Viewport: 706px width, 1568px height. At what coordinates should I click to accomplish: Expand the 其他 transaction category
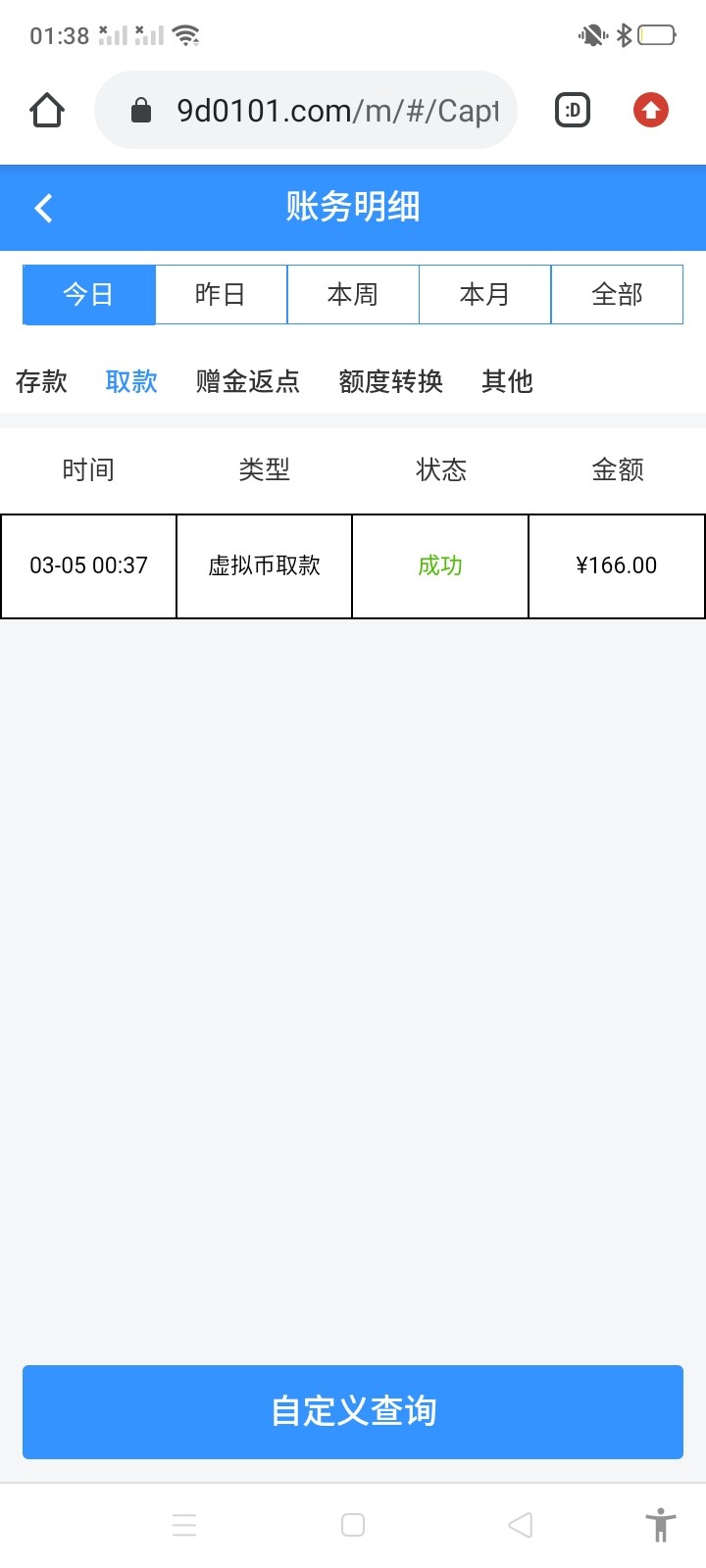click(x=506, y=382)
